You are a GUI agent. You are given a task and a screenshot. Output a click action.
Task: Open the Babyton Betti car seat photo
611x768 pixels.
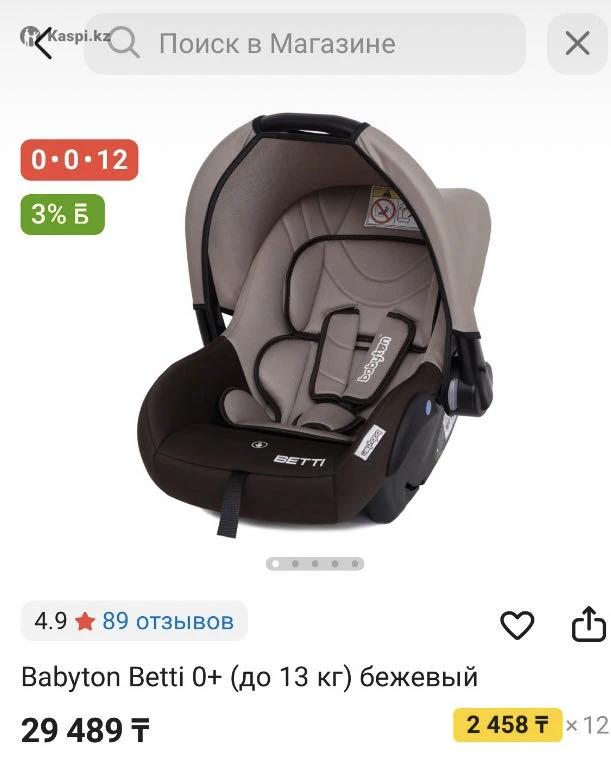[314, 330]
